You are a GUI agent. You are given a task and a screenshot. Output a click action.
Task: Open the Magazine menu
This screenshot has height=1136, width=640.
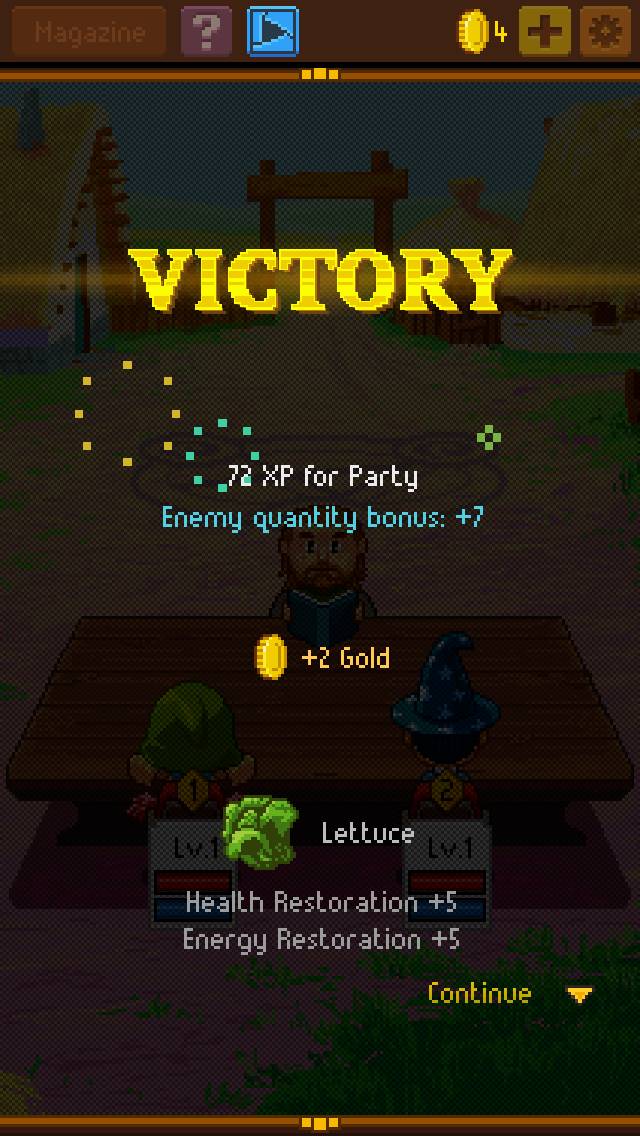coord(89,32)
